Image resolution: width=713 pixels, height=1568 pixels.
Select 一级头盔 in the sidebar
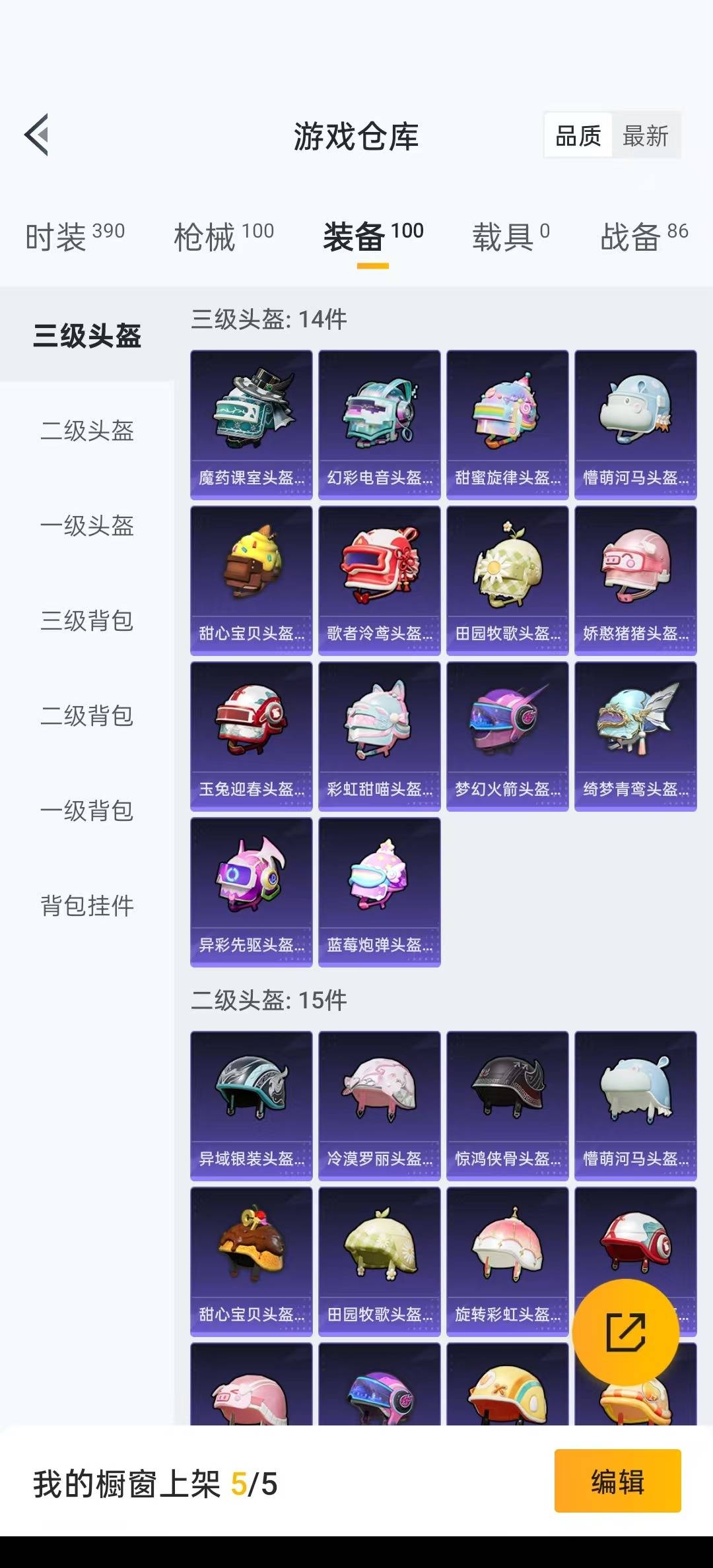(87, 526)
